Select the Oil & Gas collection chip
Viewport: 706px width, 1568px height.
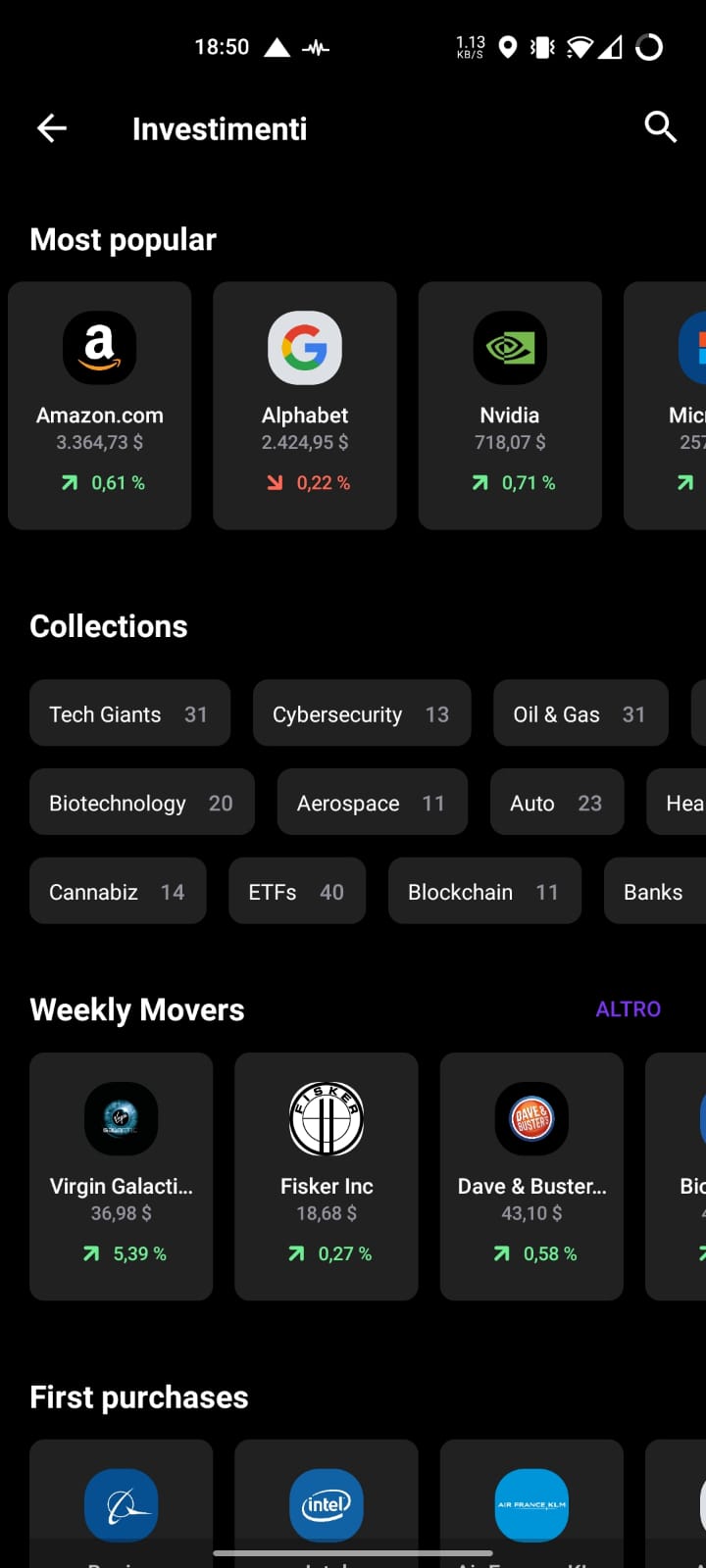[580, 713]
